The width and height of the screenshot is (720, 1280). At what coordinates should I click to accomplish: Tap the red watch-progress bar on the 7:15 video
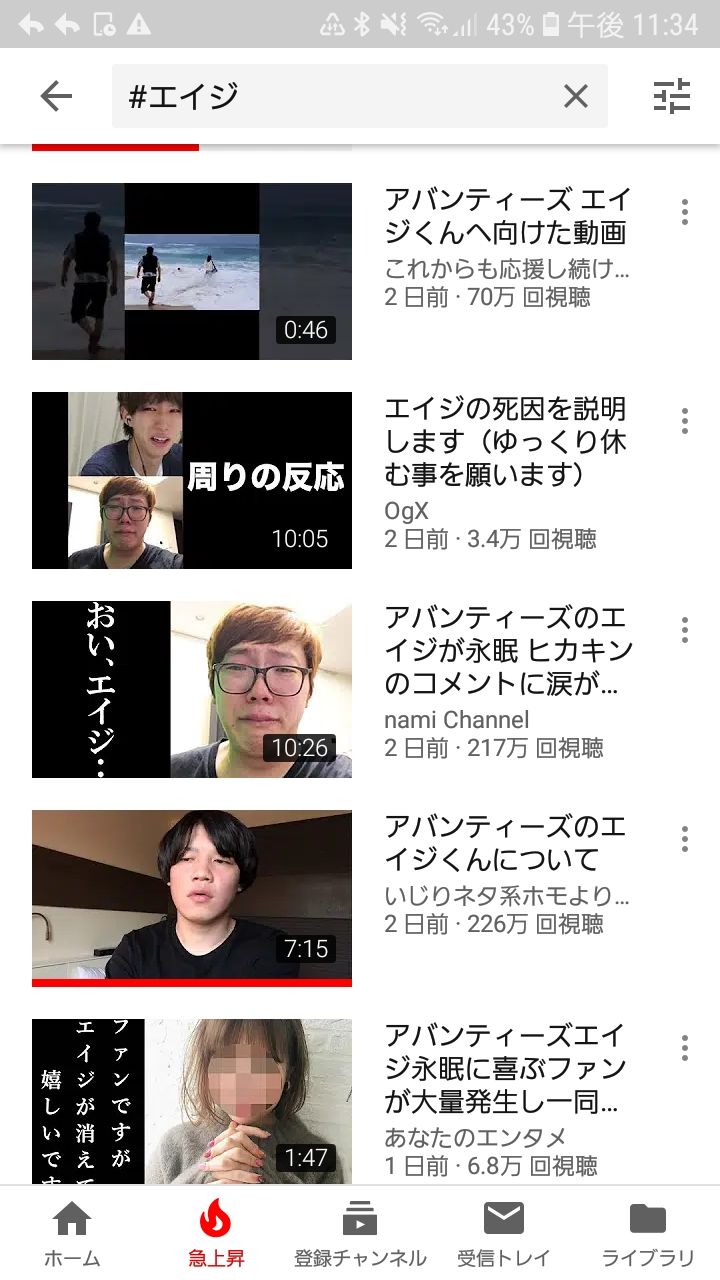coord(190,981)
